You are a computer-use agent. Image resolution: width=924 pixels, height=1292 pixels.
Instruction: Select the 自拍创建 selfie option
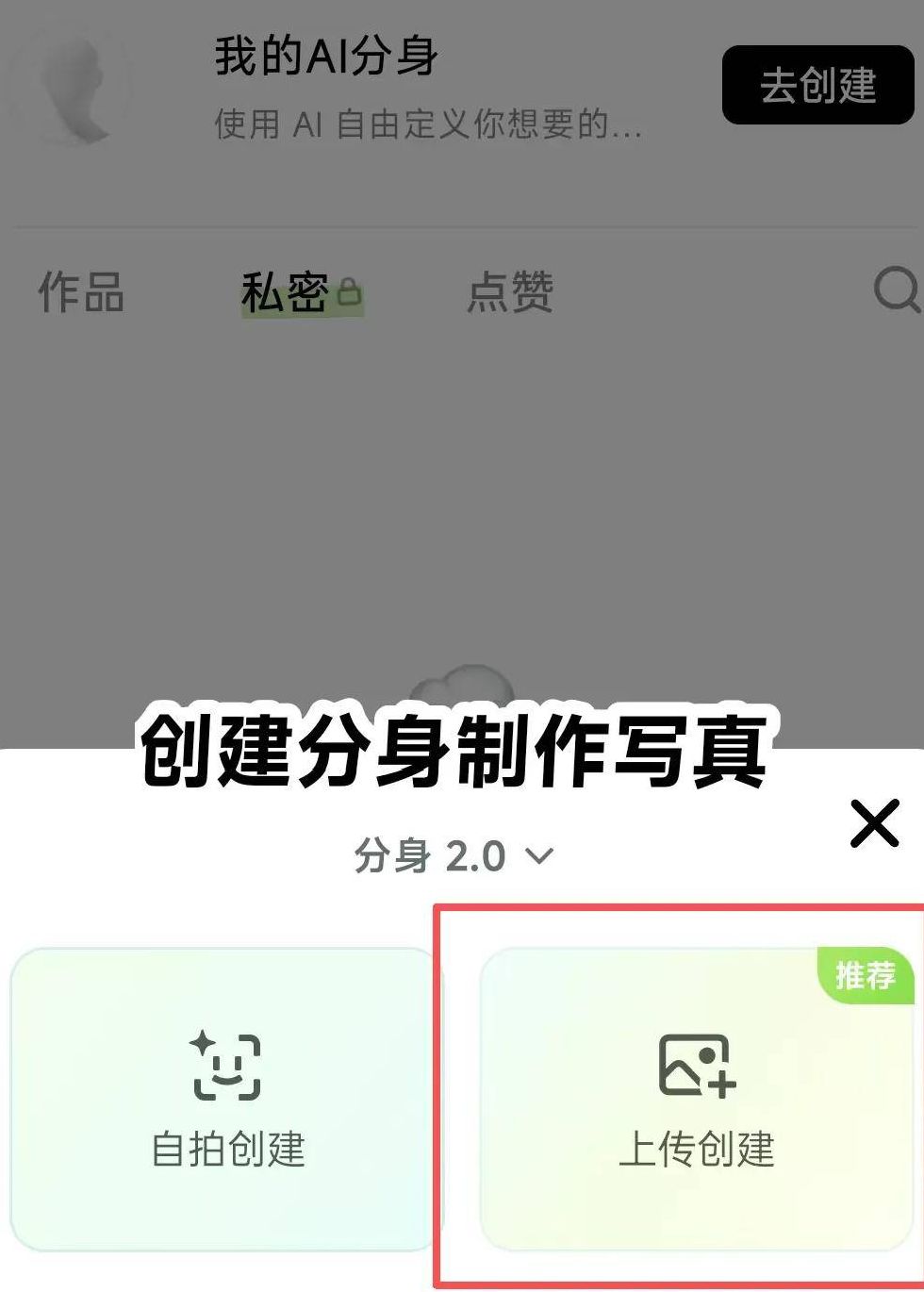click(226, 1100)
